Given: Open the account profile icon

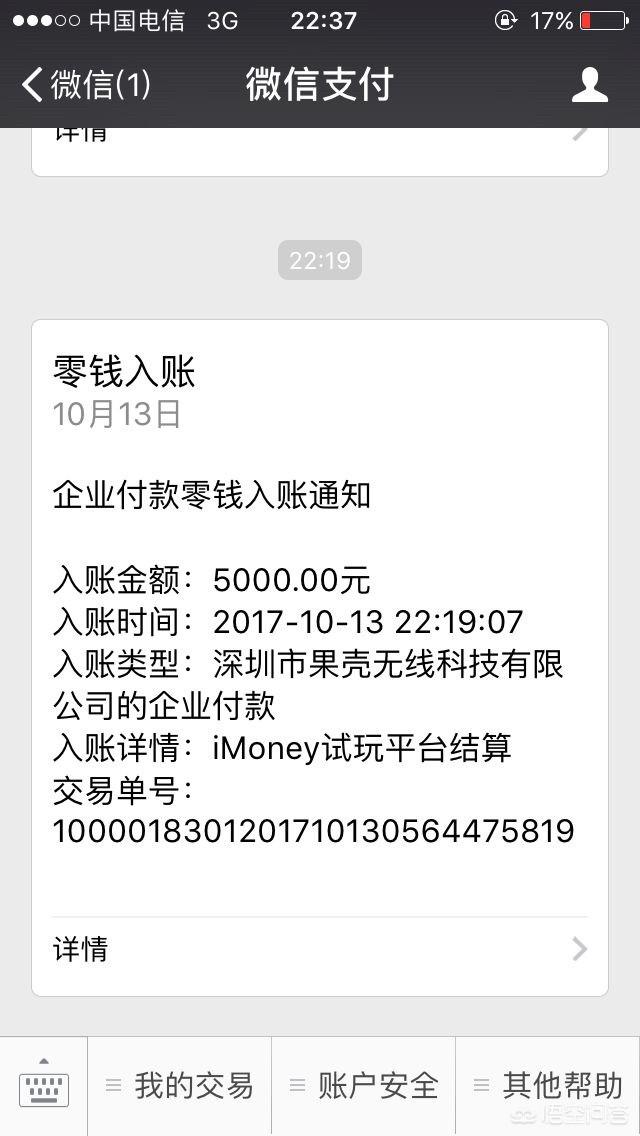Looking at the screenshot, I should pos(589,85).
